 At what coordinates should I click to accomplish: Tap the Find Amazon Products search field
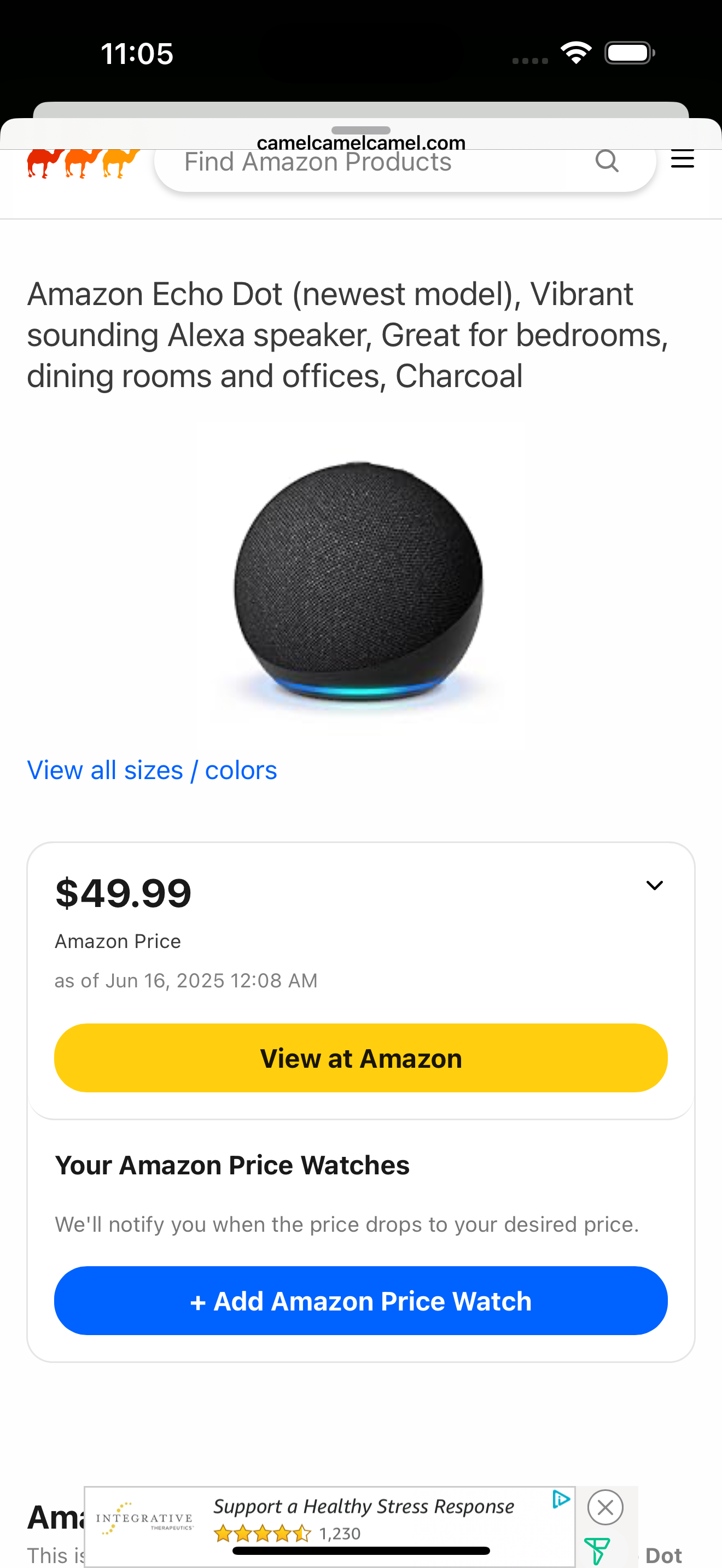coord(377,163)
